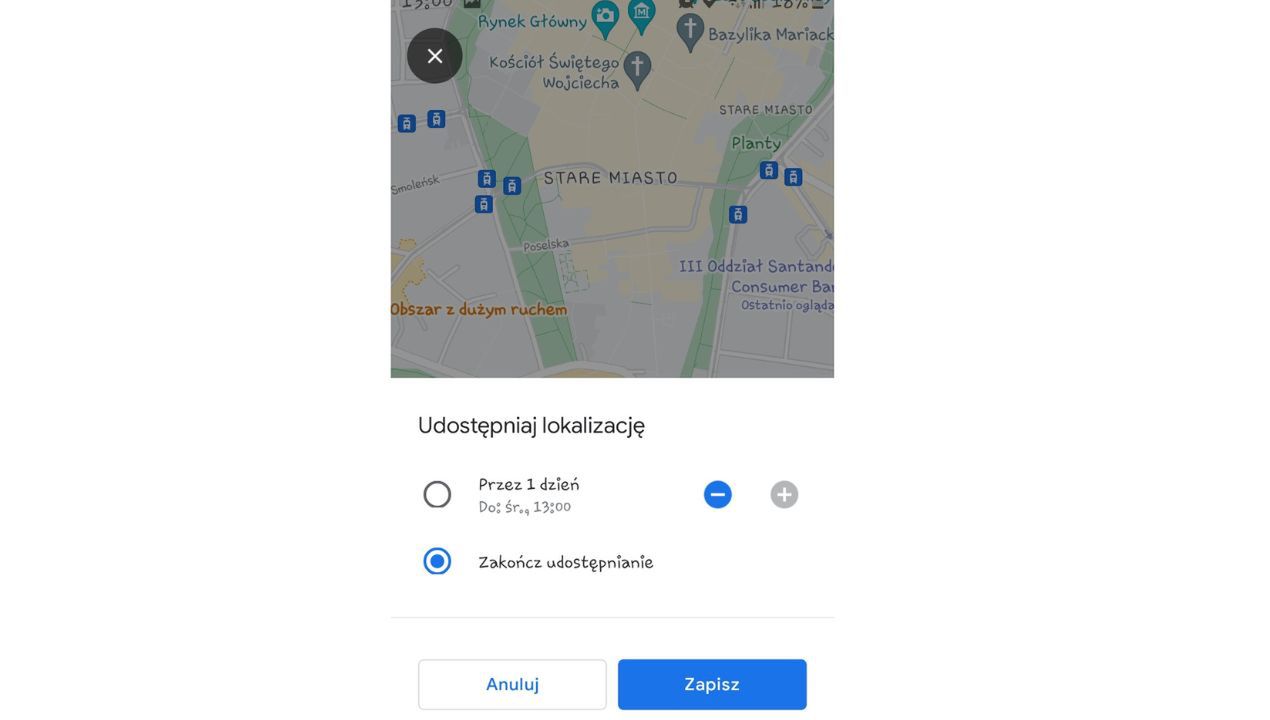1270x720 pixels.
Task: Select the 'Przez 1 dzień' option
Action: coord(437,494)
